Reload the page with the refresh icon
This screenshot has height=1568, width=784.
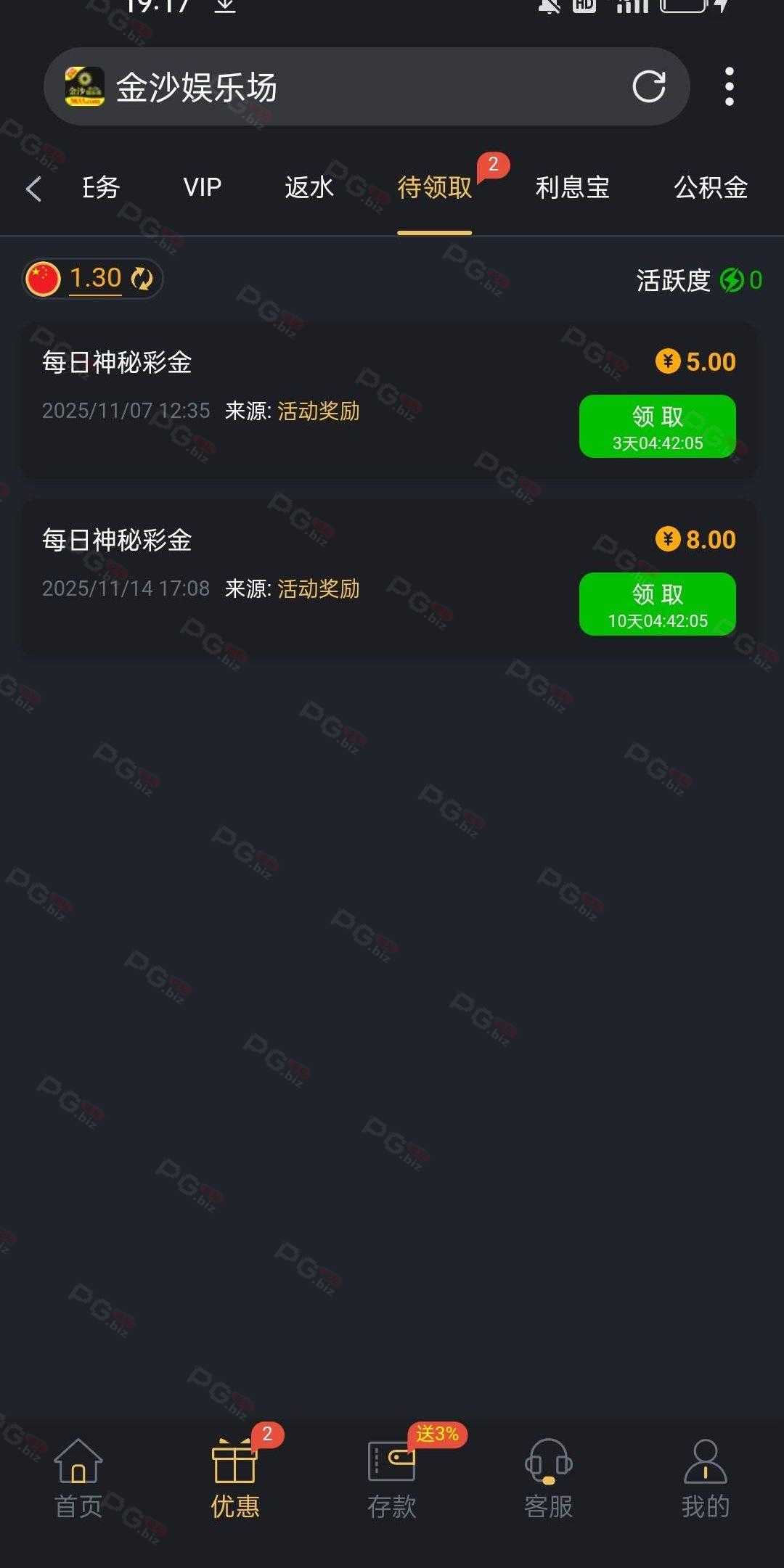click(x=648, y=87)
